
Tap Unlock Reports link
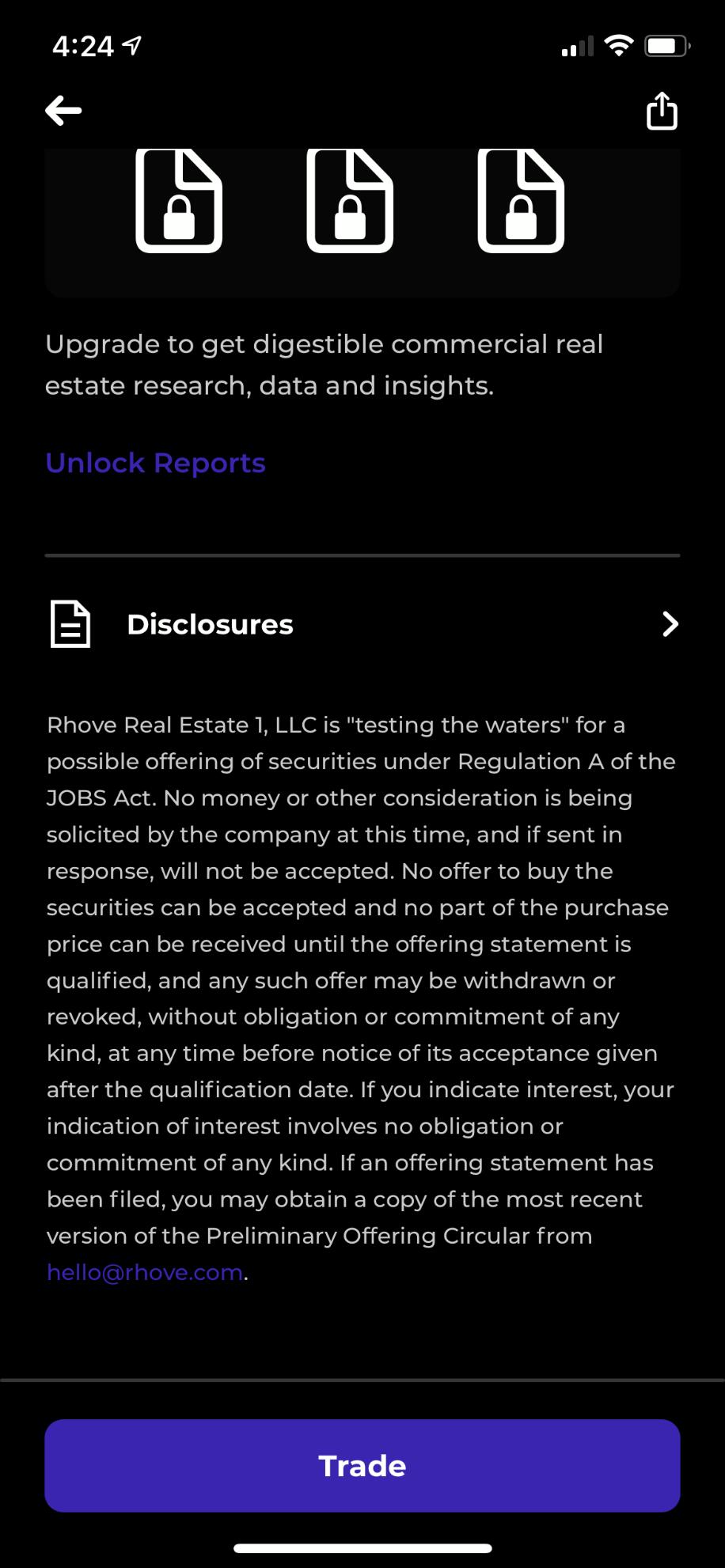coord(155,463)
